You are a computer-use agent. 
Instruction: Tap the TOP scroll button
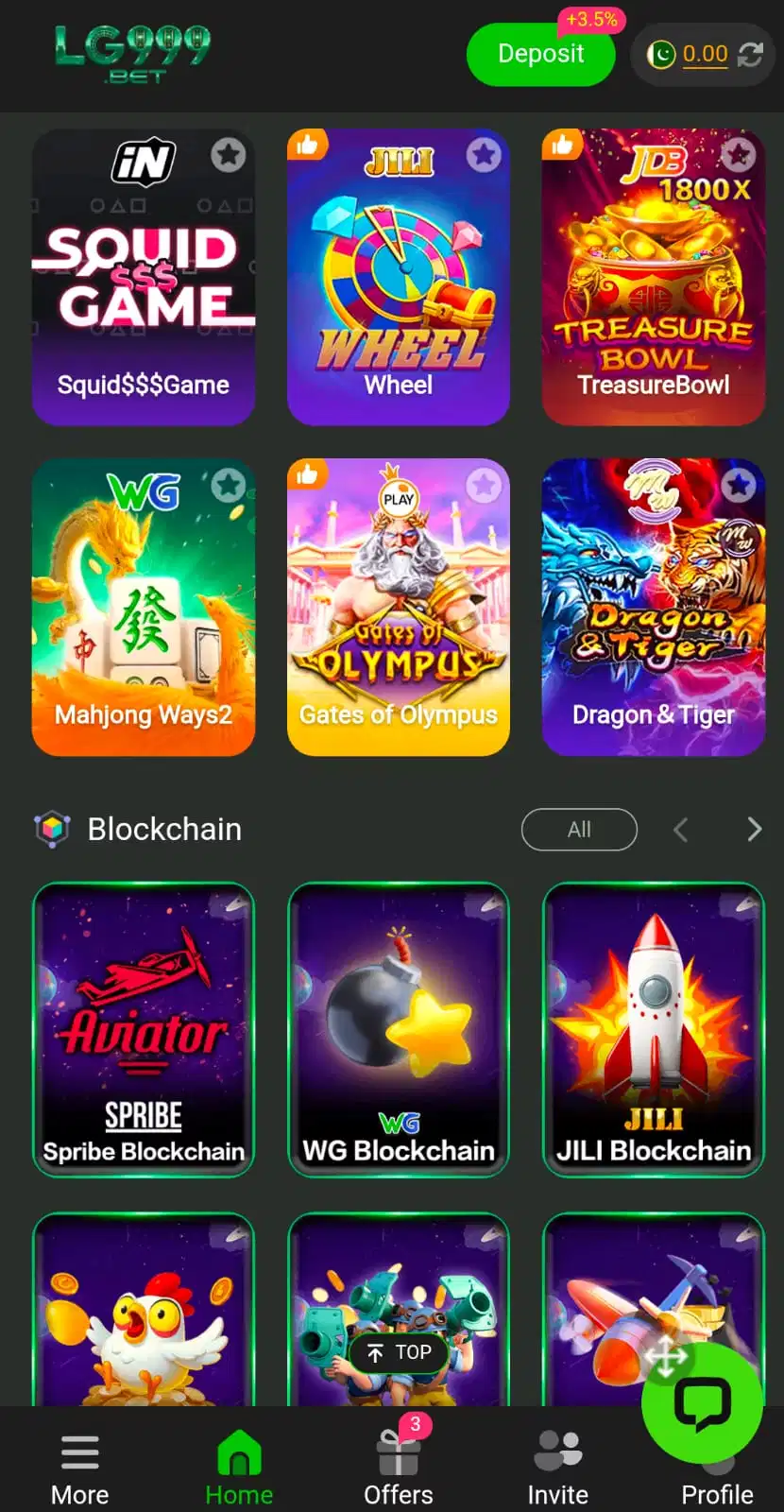click(398, 1351)
